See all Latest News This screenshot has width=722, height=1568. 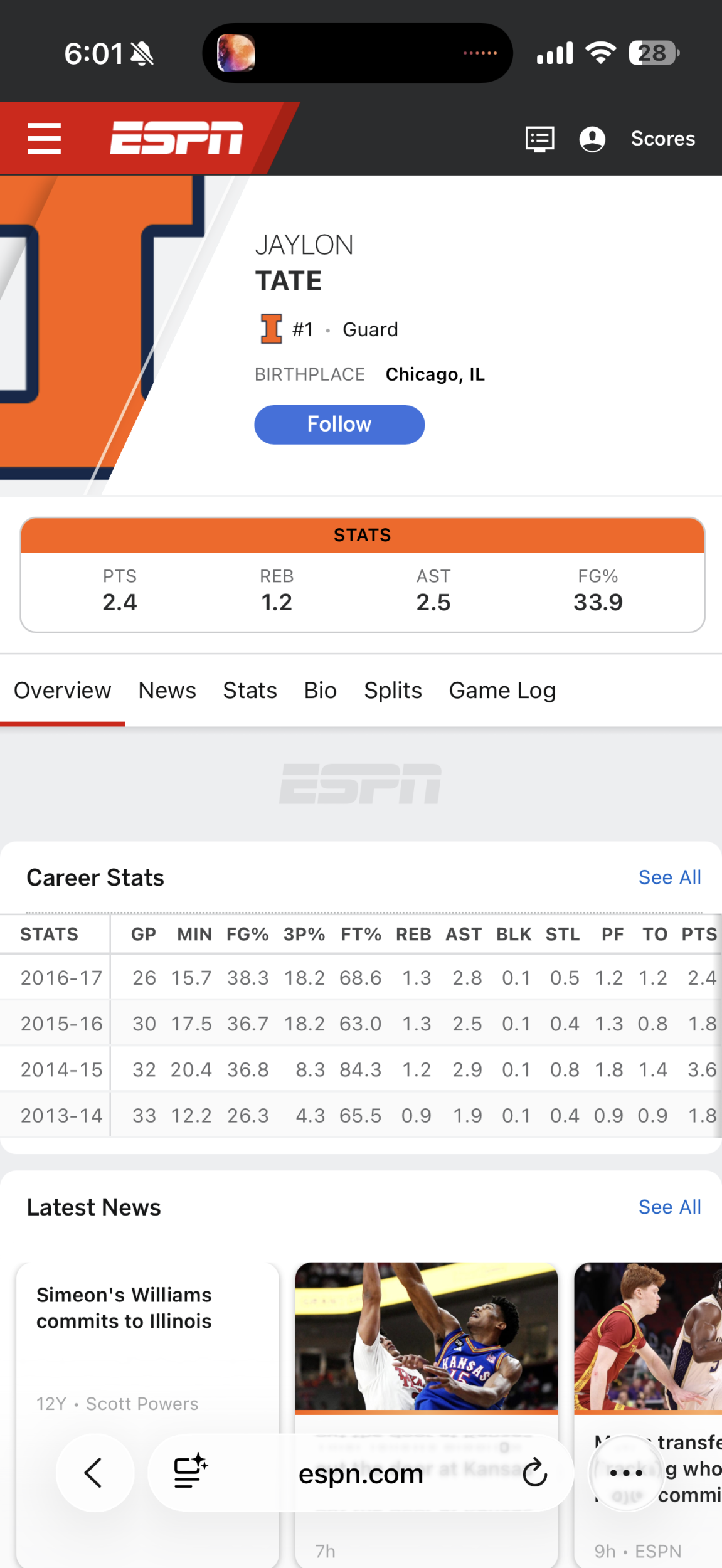click(x=669, y=1207)
